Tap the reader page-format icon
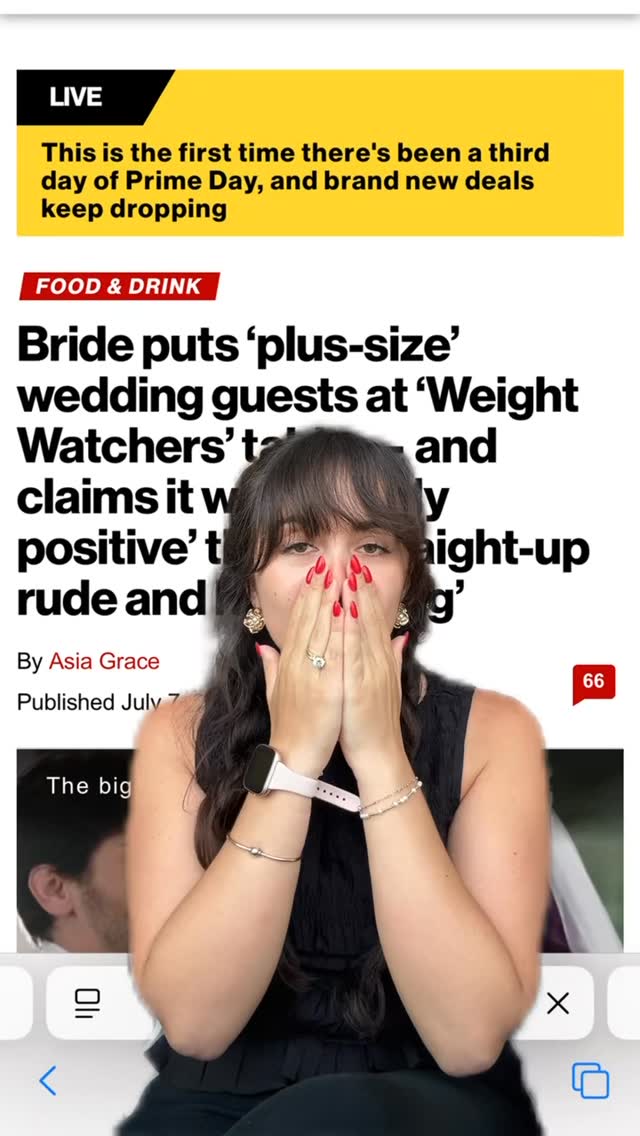The width and height of the screenshot is (640, 1136). point(88,1003)
